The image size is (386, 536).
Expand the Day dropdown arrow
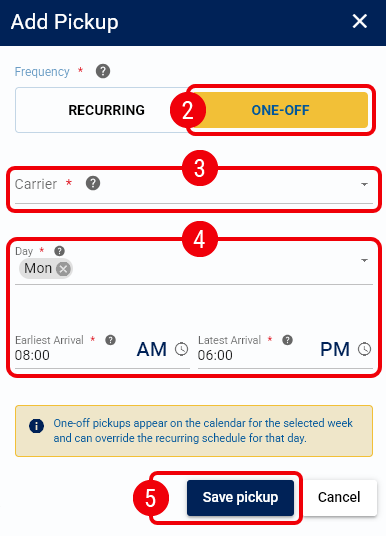[x=364, y=260]
